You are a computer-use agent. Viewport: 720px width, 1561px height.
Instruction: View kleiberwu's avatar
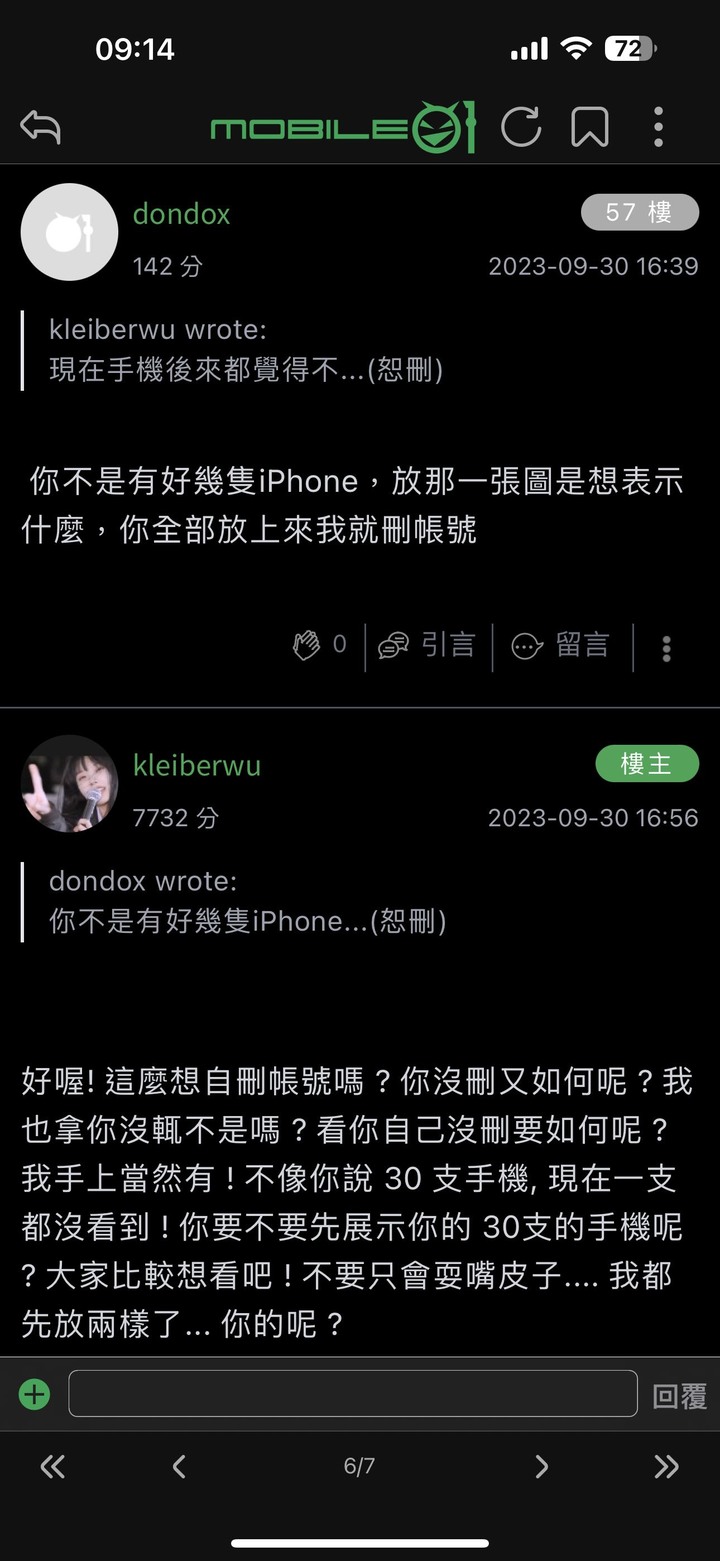click(x=69, y=784)
